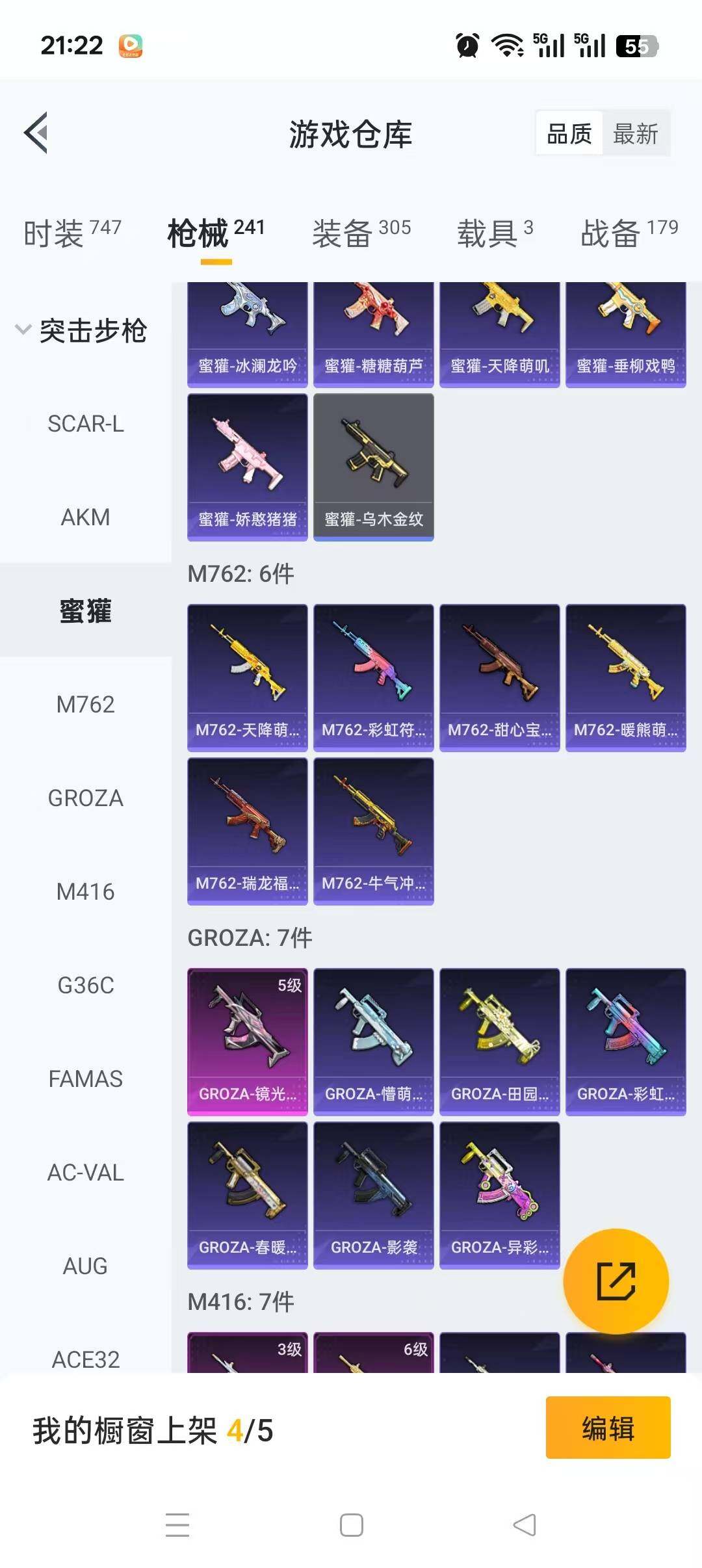View the GROZA-镜光 level 5 skin

pyautogui.click(x=247, y=1041)
